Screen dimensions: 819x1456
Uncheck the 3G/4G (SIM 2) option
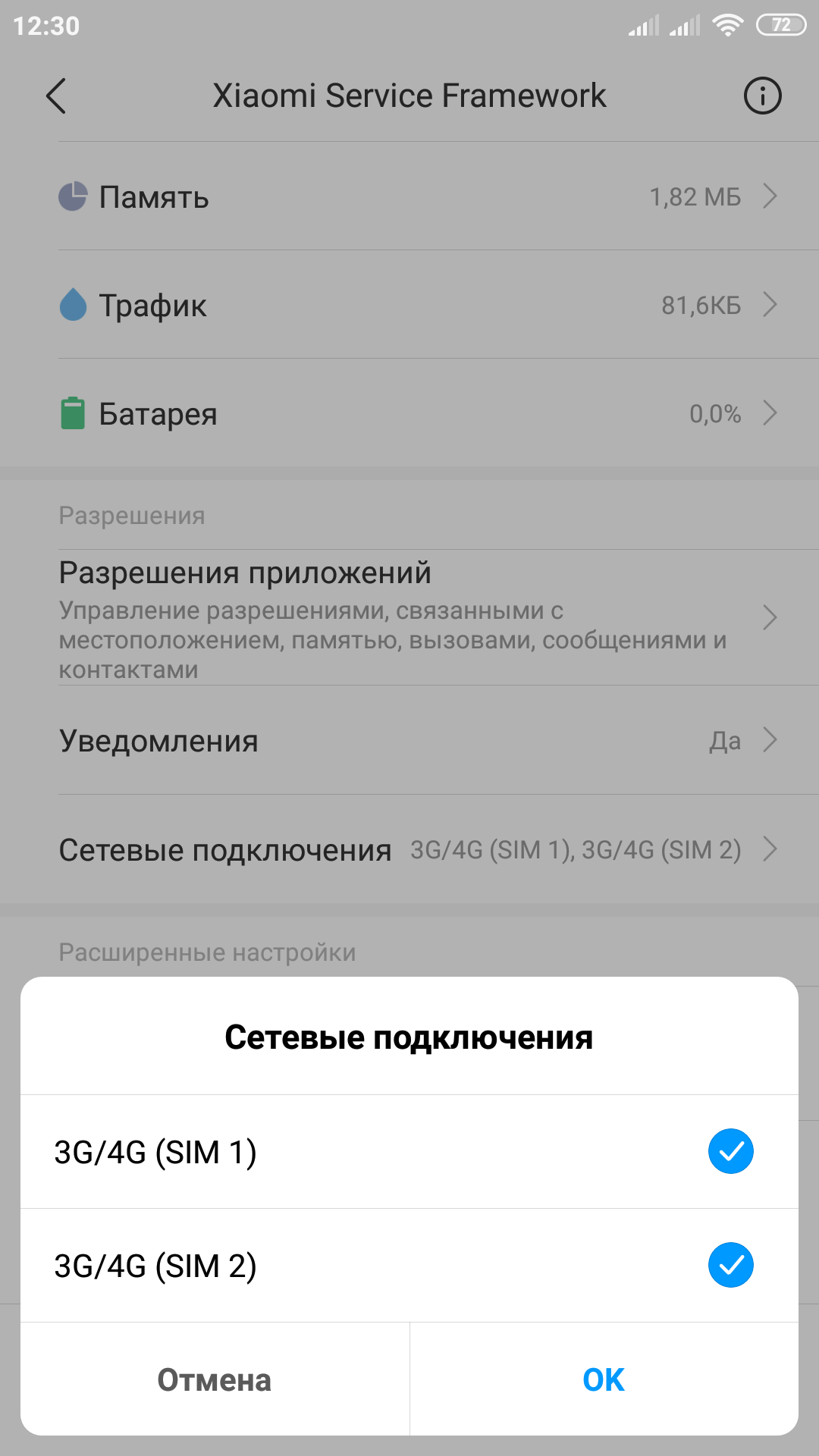730,1265
